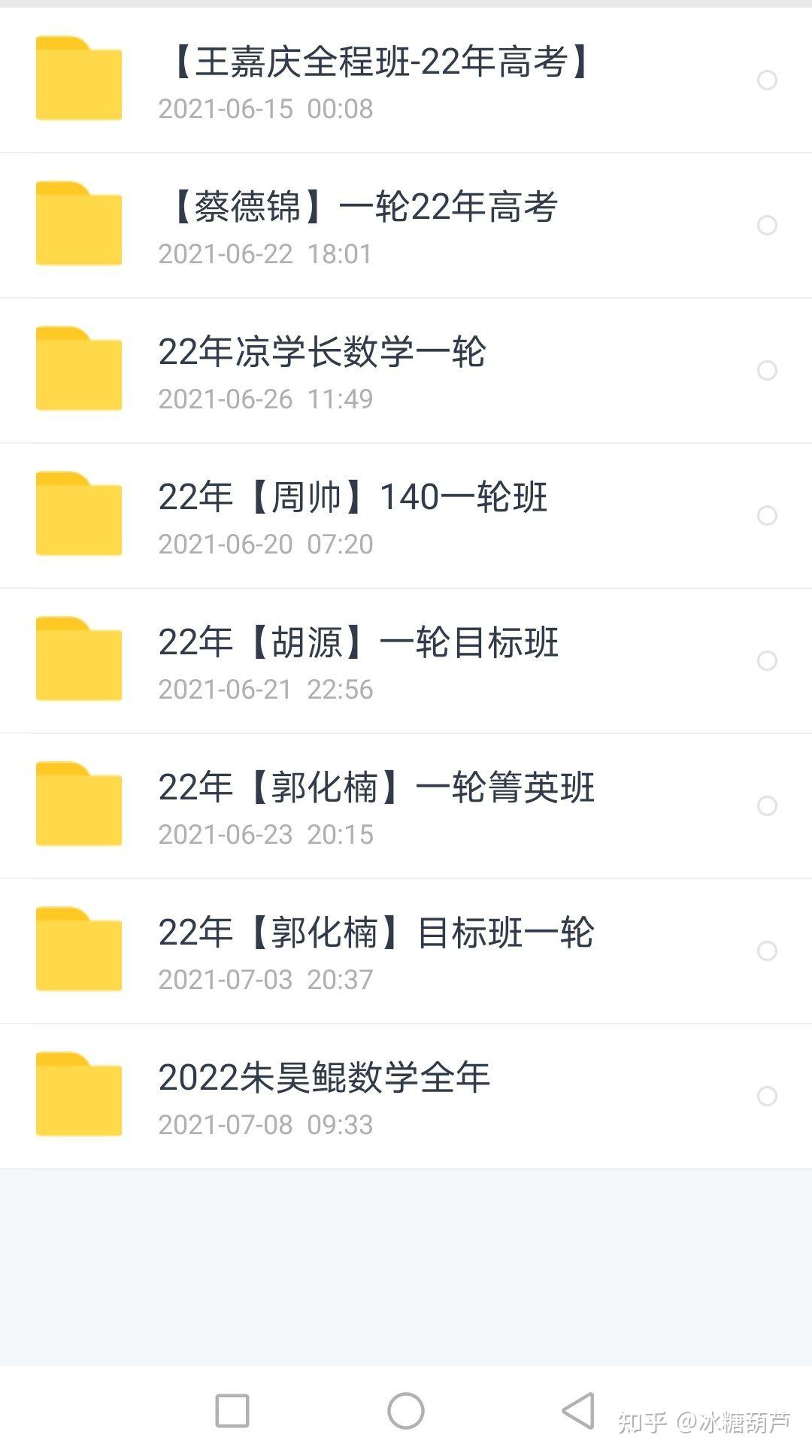The width and height of the screenshot is (812, 1456).
Task: Tap the circular home navigation button
Action: click(405, 1410)
